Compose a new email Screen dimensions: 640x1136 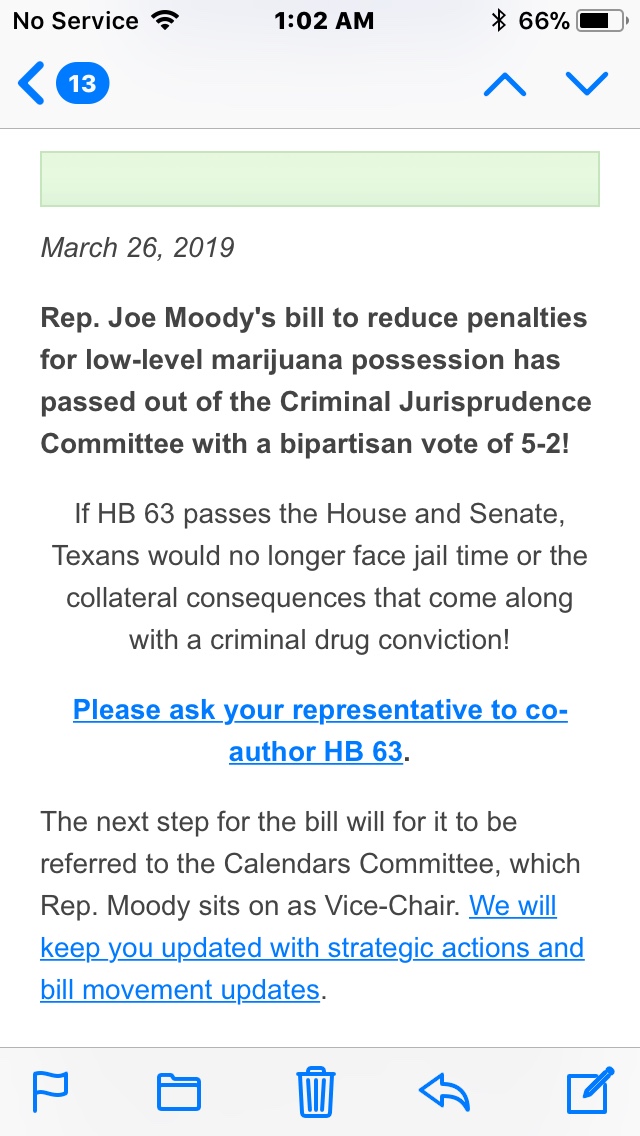coord(589,1091)
